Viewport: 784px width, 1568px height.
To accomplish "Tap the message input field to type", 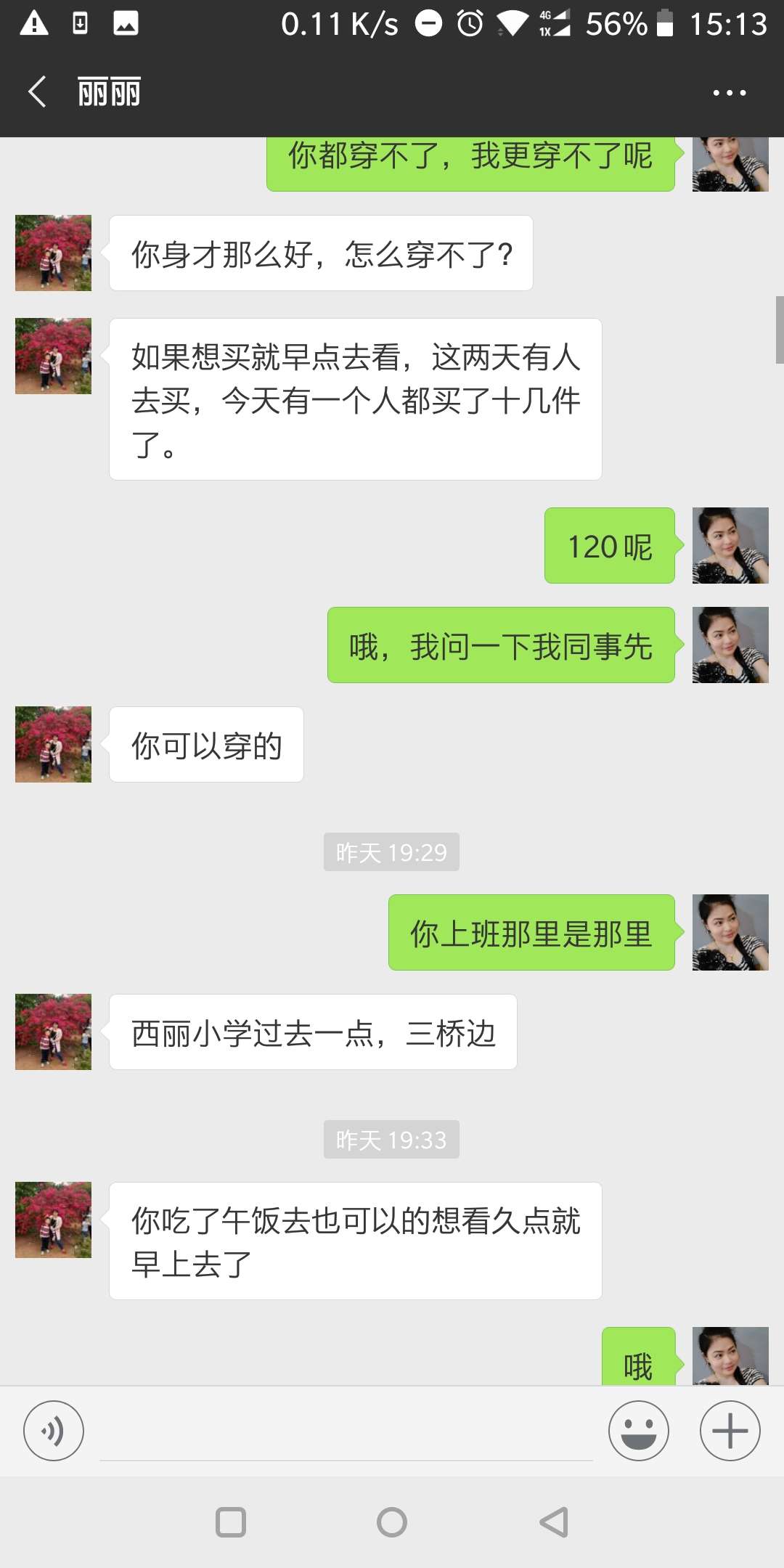I will pos(341,1430).
